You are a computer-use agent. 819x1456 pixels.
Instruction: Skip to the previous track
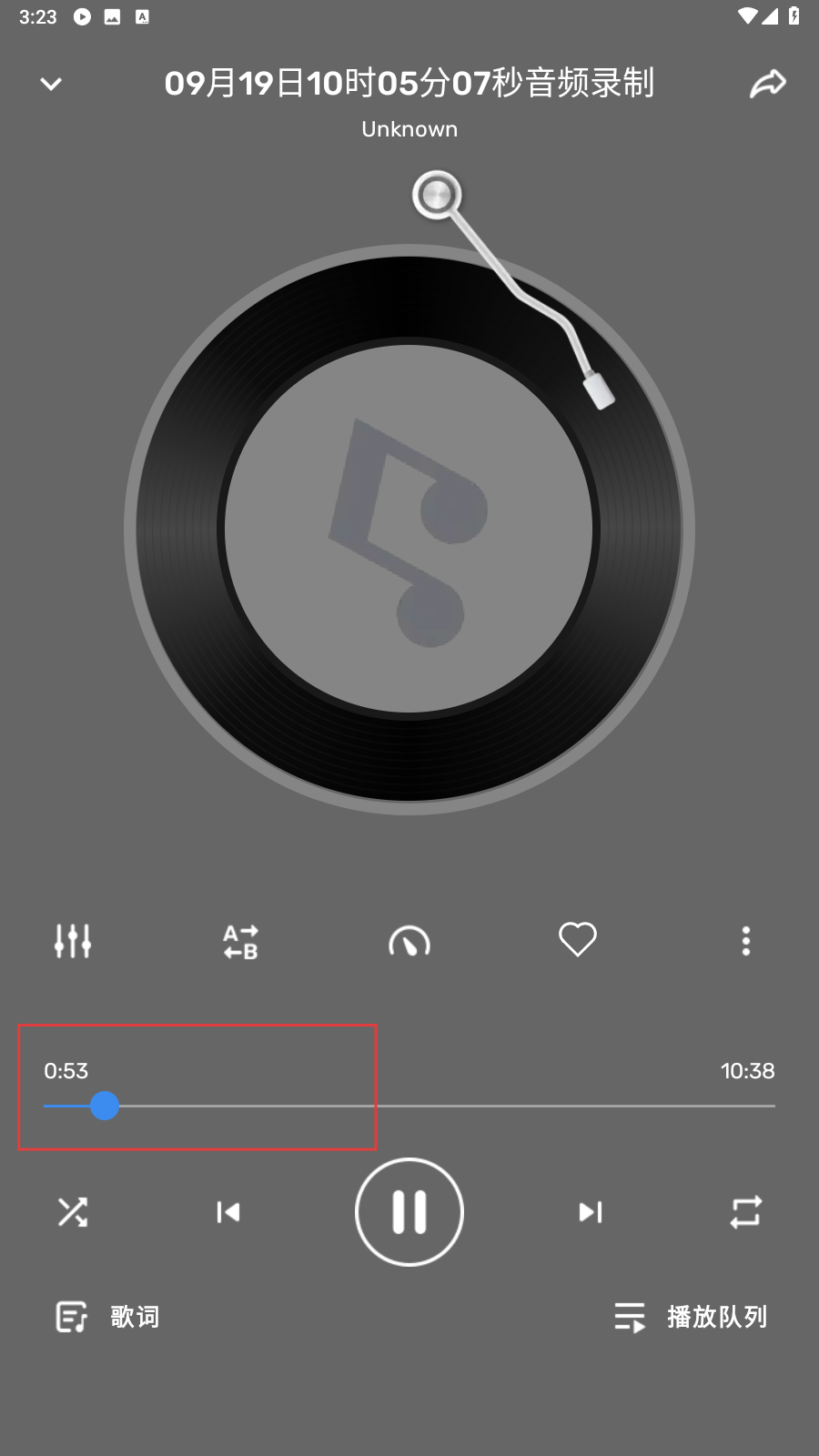point(228,1212)
